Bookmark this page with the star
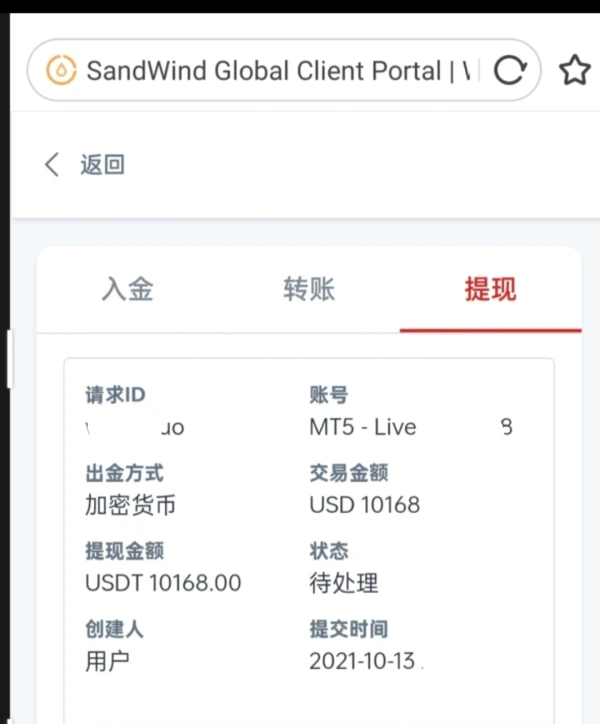This screenshot has width=600, height=724. [574, 70]
